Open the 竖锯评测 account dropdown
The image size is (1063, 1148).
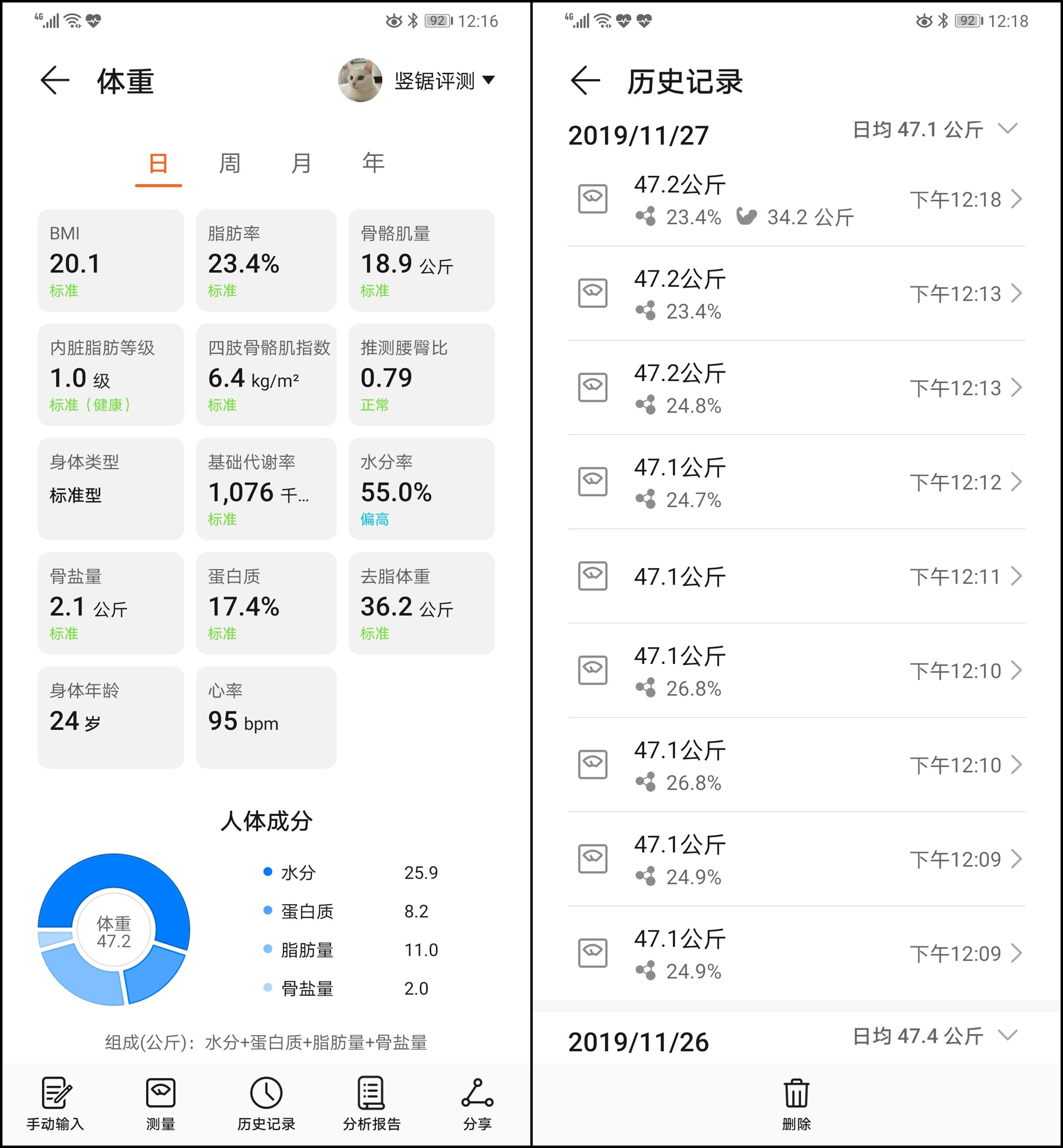pyautogui.click(x=443, y=81)
